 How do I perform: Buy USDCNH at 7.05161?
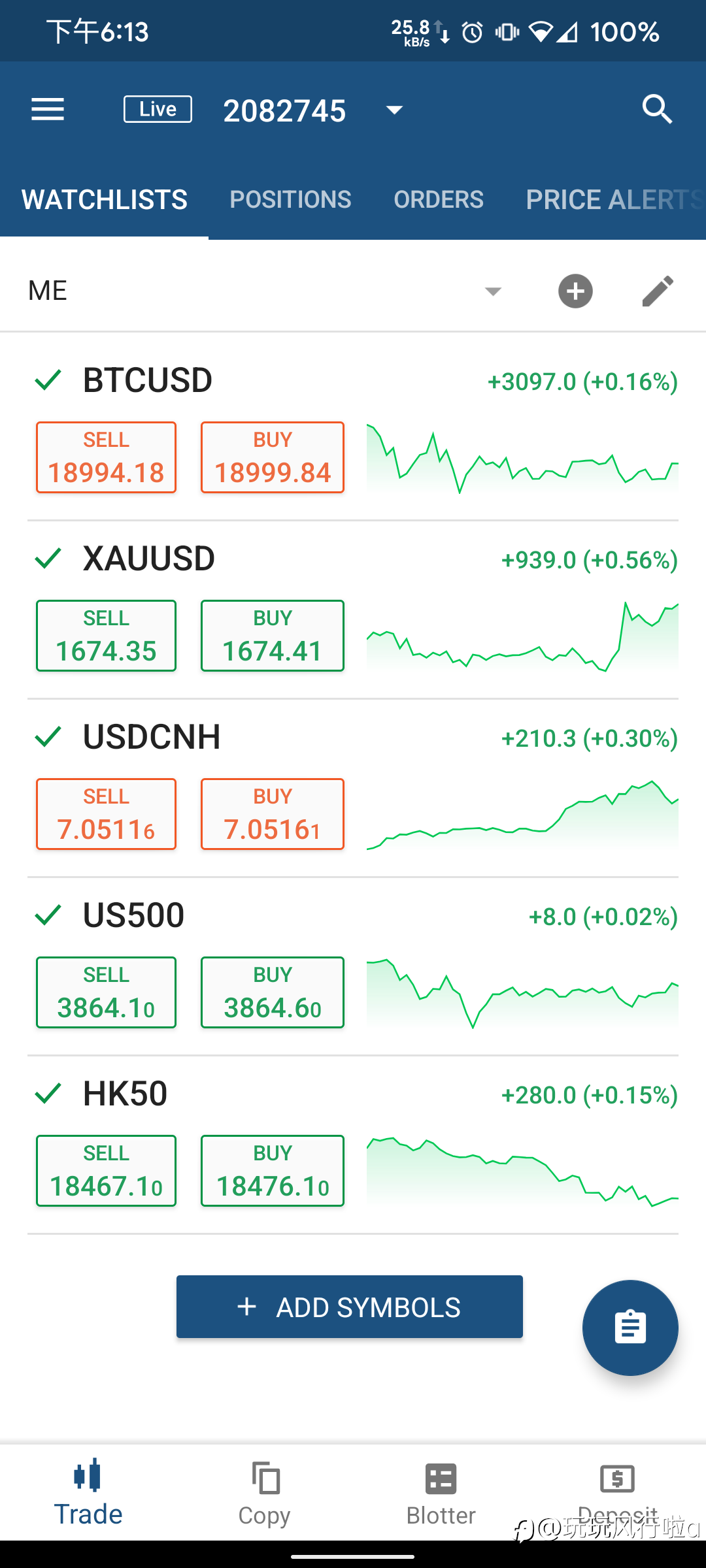273,814
